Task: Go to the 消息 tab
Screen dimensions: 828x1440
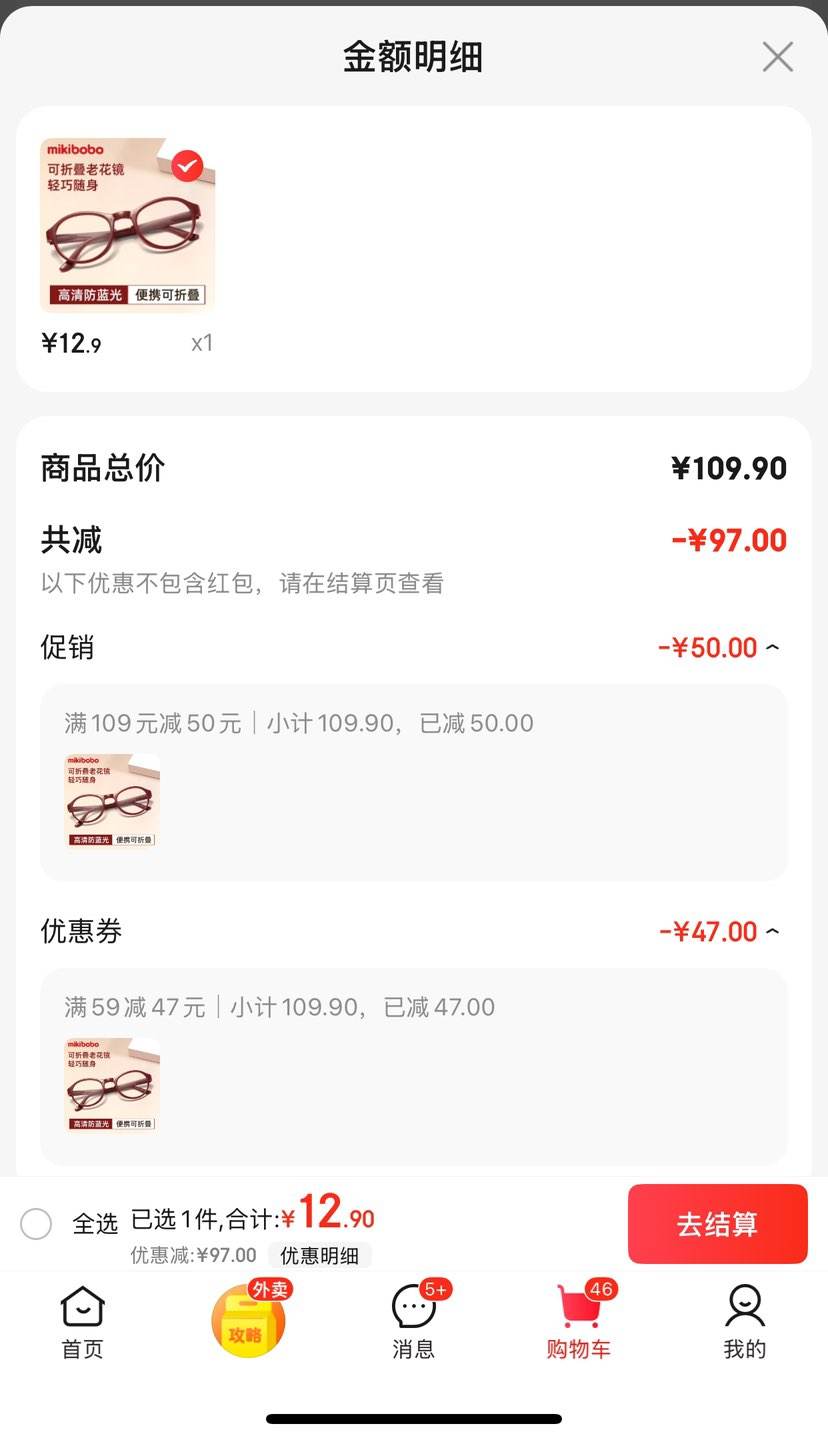Action: (x=414, y=1323)
